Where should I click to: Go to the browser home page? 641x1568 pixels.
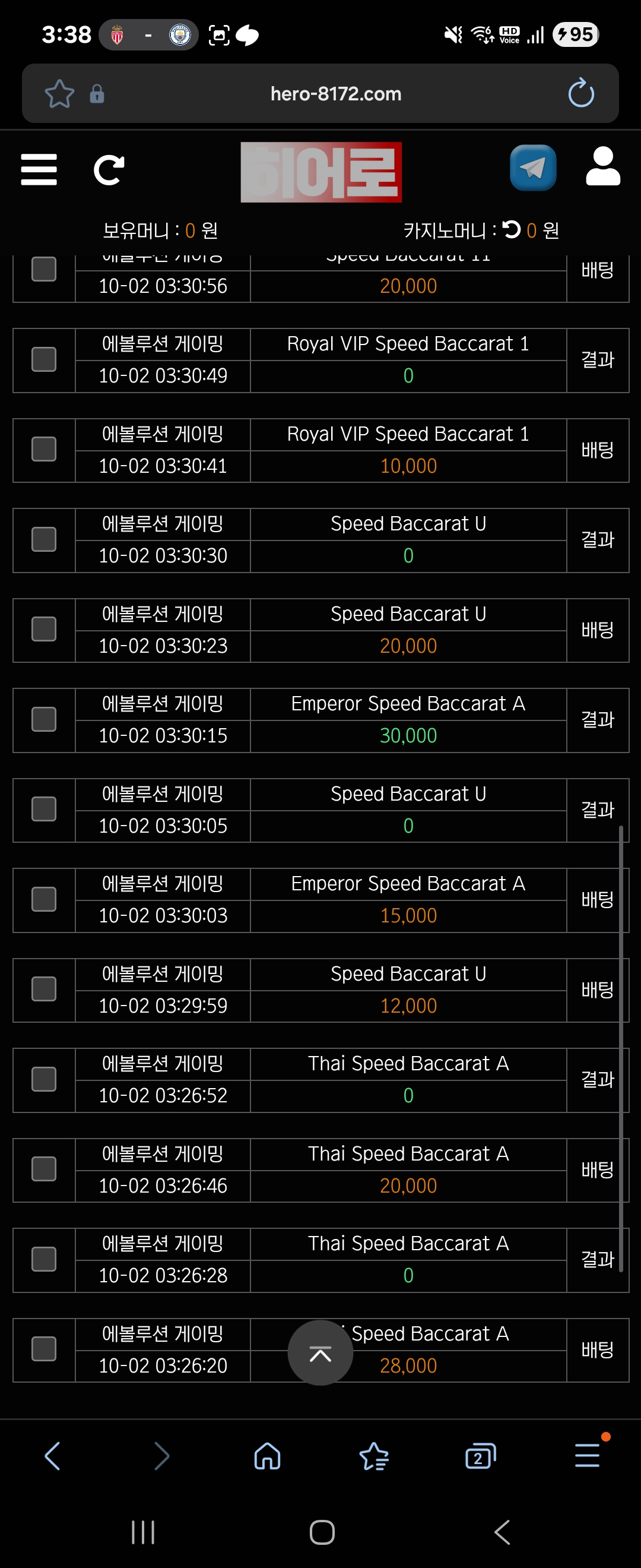pos(267,1456)
